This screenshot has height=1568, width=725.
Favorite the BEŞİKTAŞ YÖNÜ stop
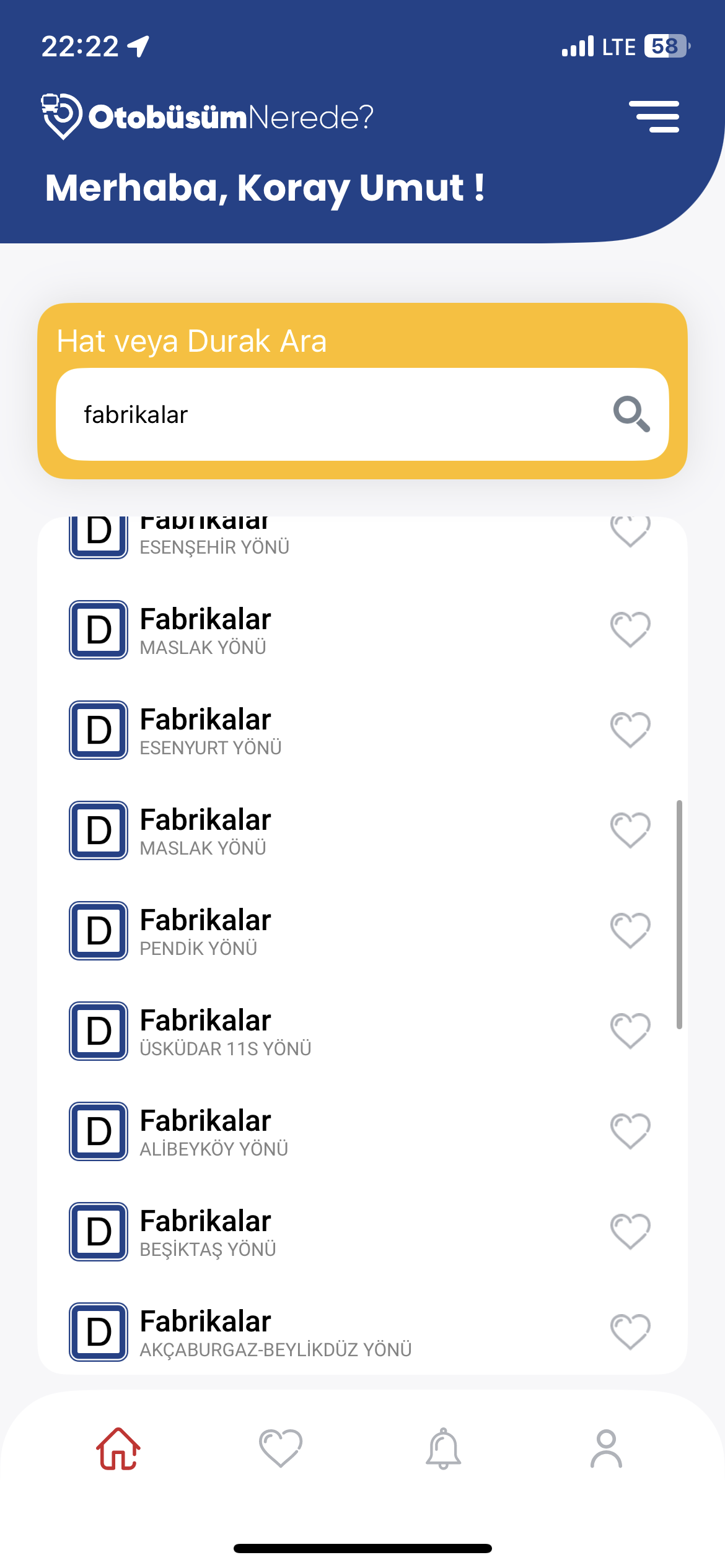click(630, 1231)
